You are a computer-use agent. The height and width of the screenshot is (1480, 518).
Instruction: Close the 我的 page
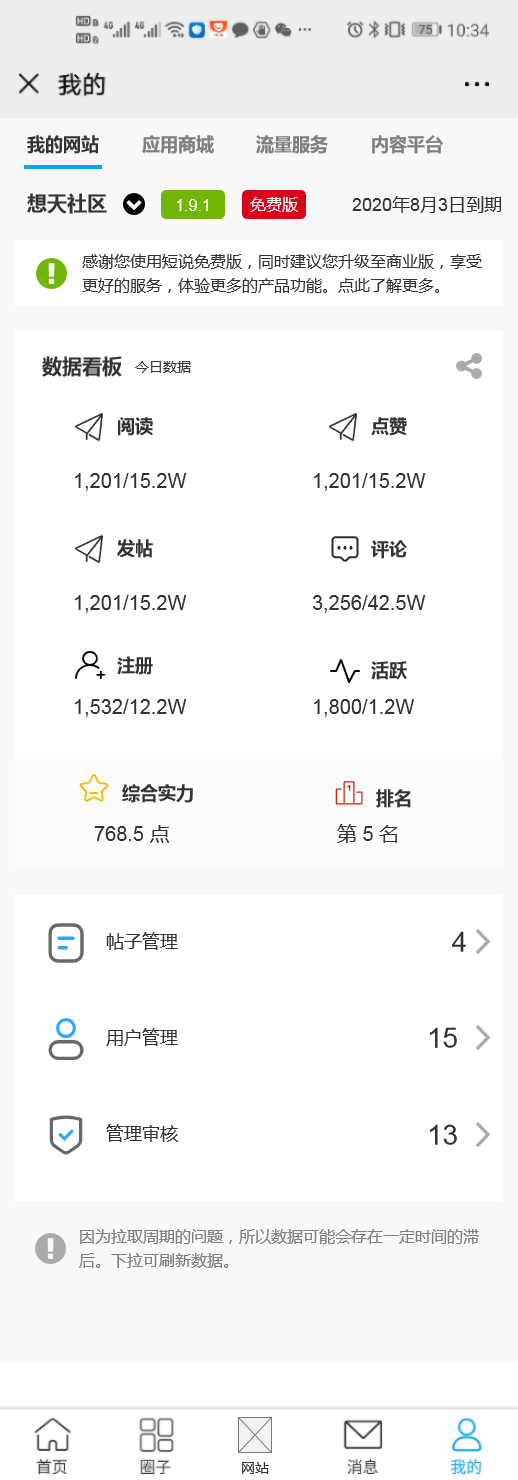29,84
